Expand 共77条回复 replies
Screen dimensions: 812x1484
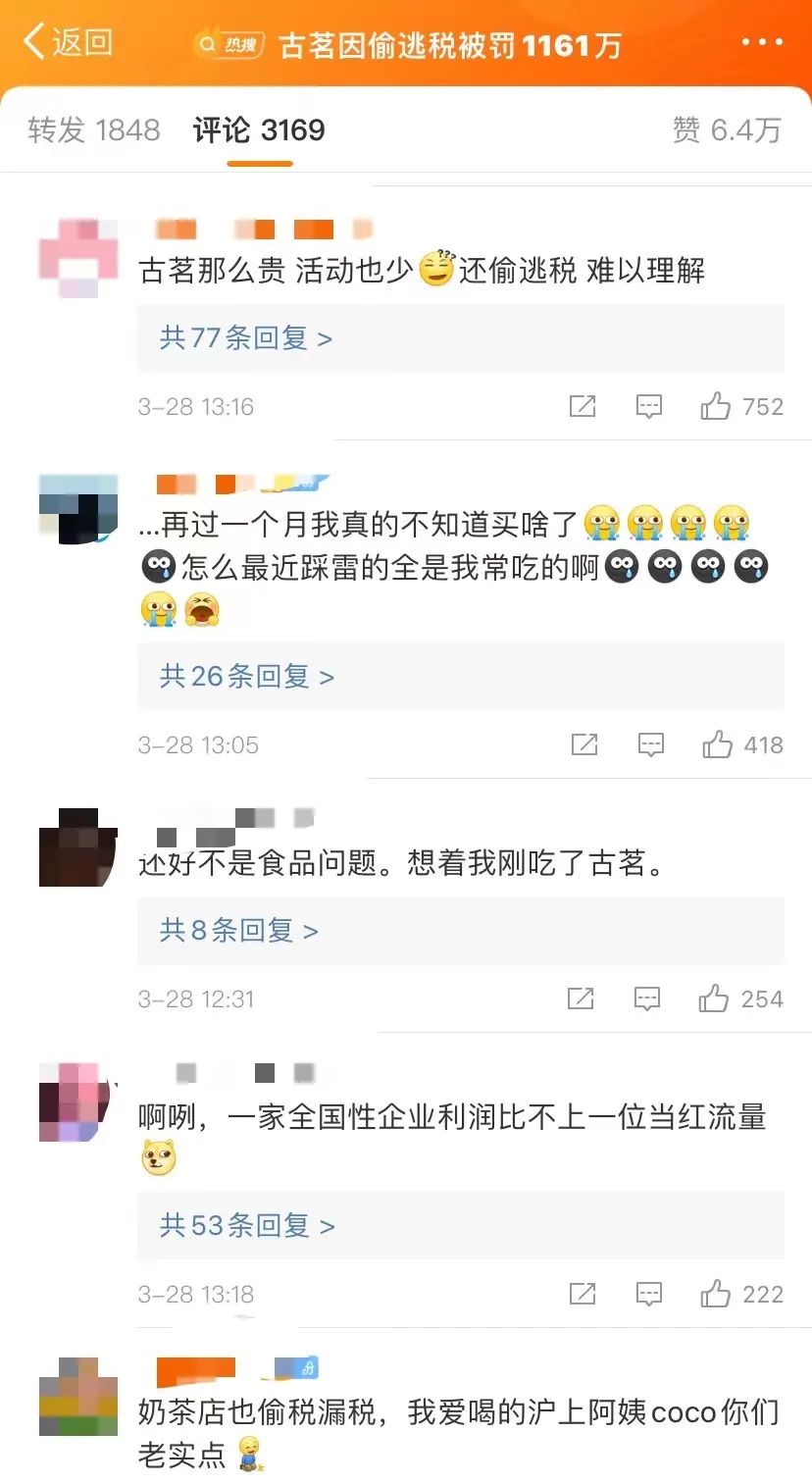246,338
